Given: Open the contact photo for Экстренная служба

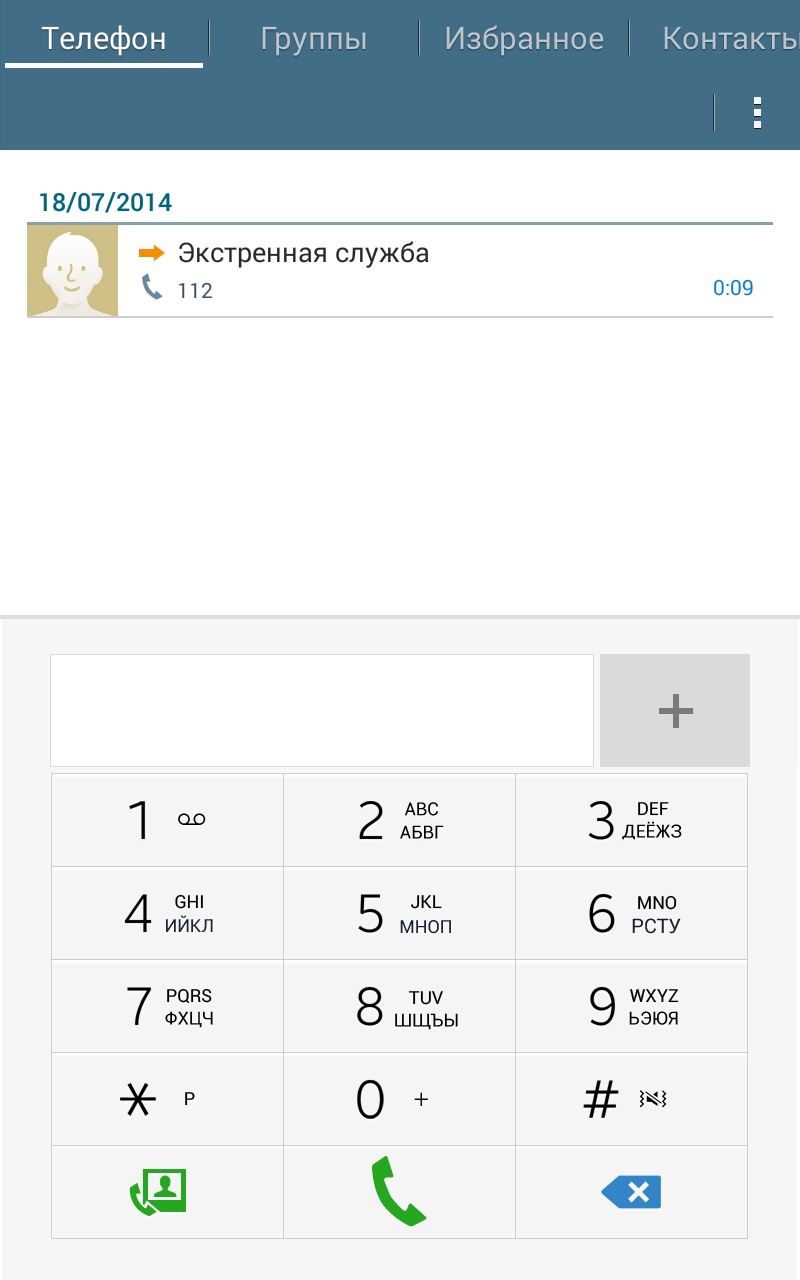Looking at the screenshot, I should (72, 271).
